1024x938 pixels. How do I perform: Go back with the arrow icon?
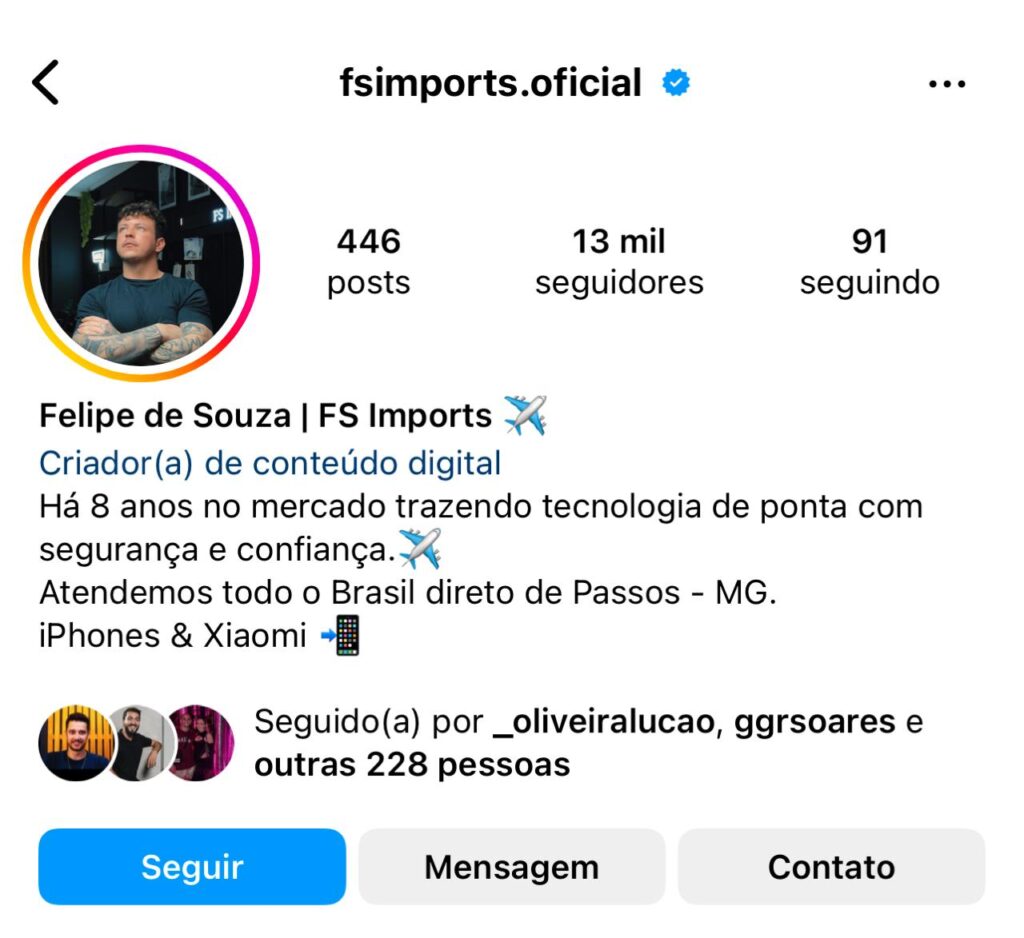coord(46,83)
